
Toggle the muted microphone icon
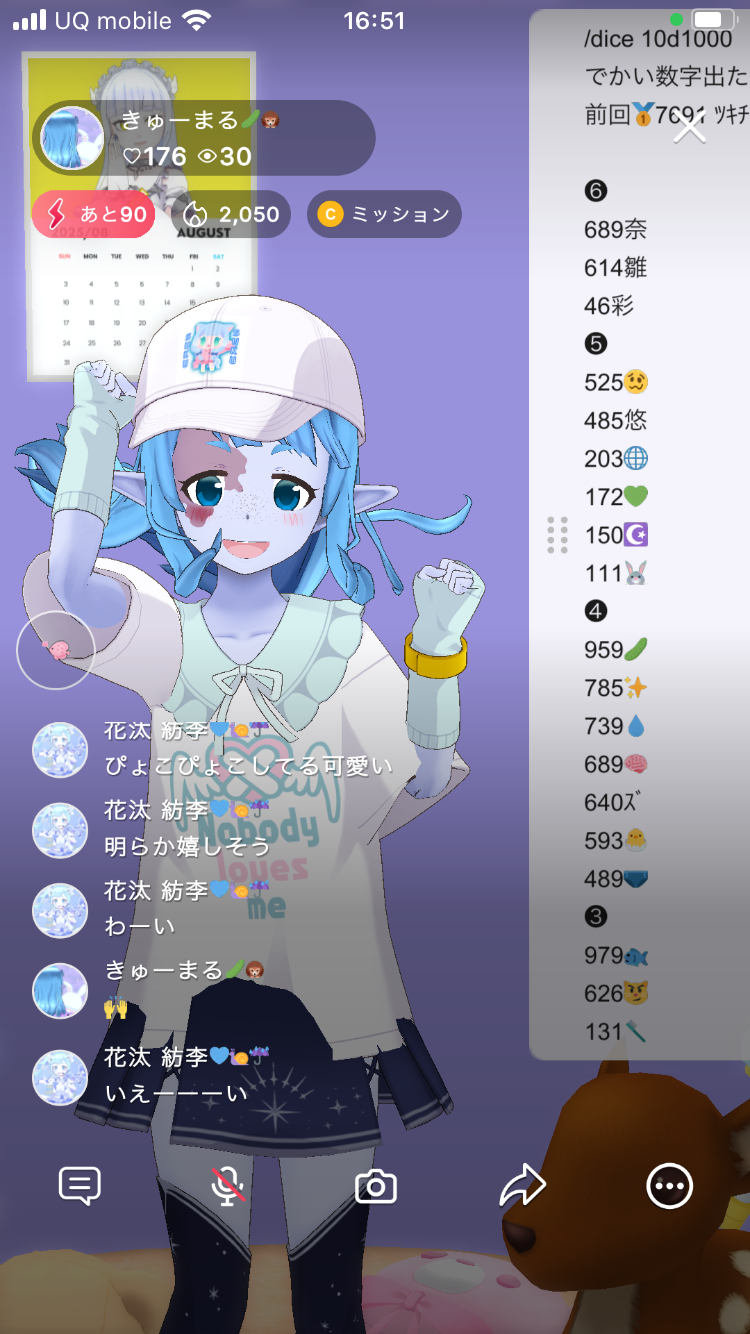point(228,1186)
